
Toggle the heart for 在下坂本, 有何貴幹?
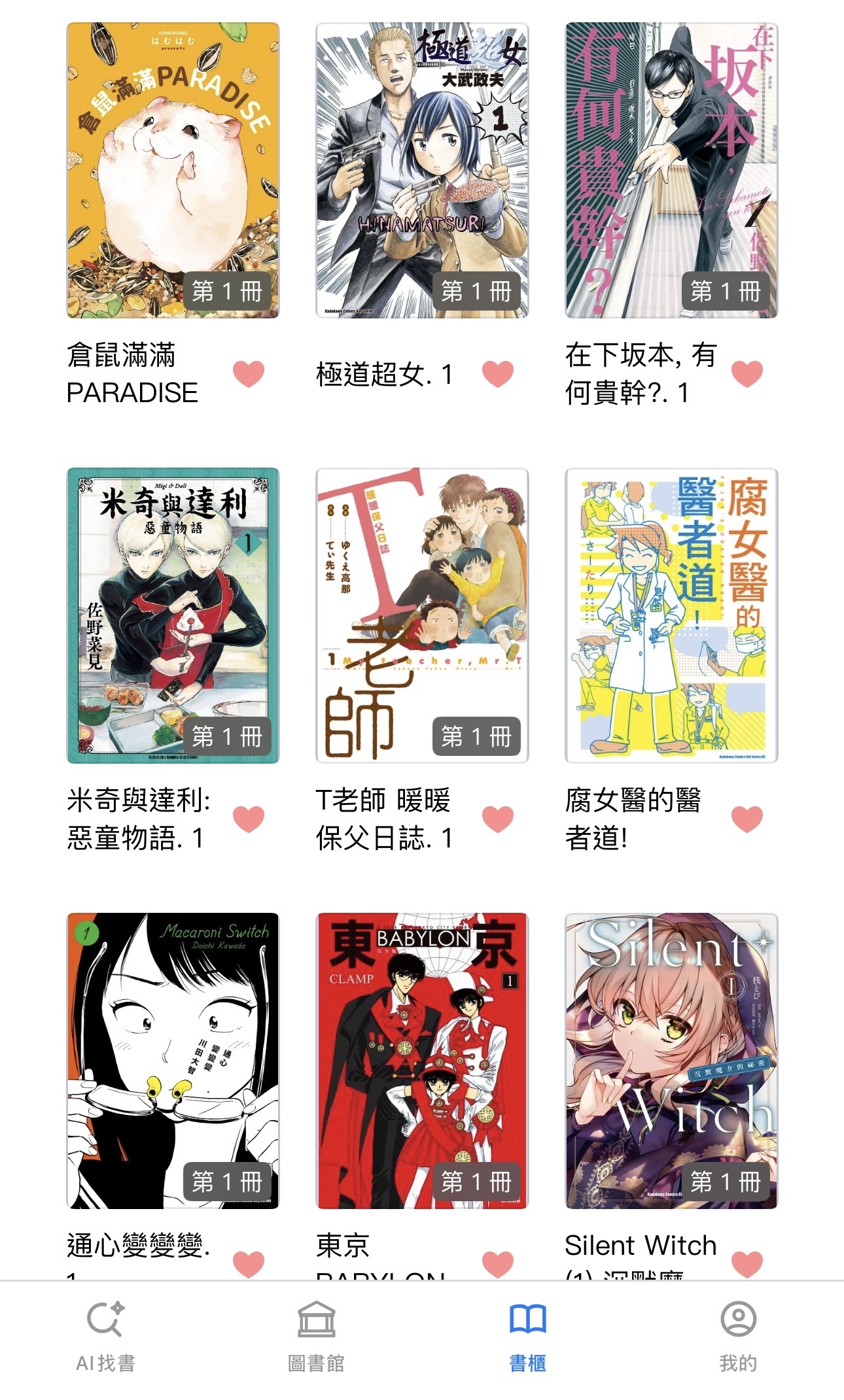[x=747, y=373]
